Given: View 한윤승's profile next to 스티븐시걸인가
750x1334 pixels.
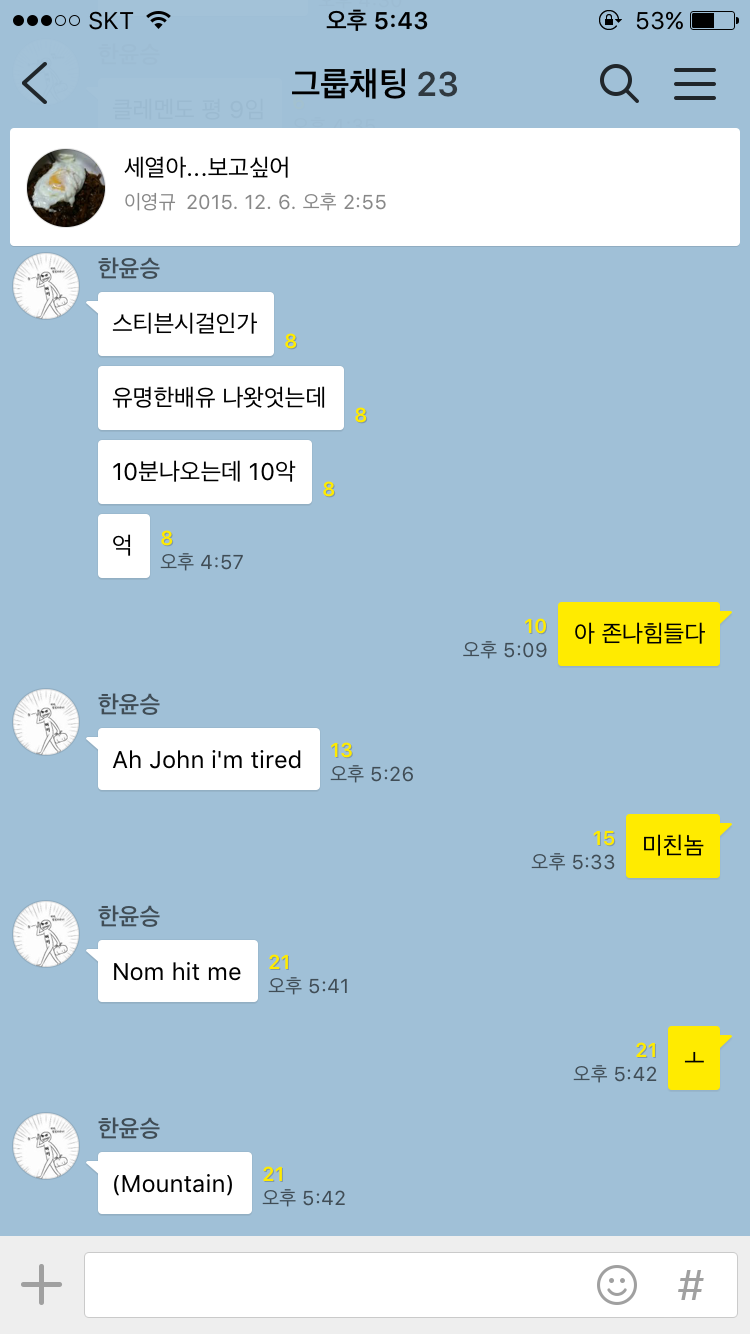Looking at the screenshot, I should tap(46, 287).
